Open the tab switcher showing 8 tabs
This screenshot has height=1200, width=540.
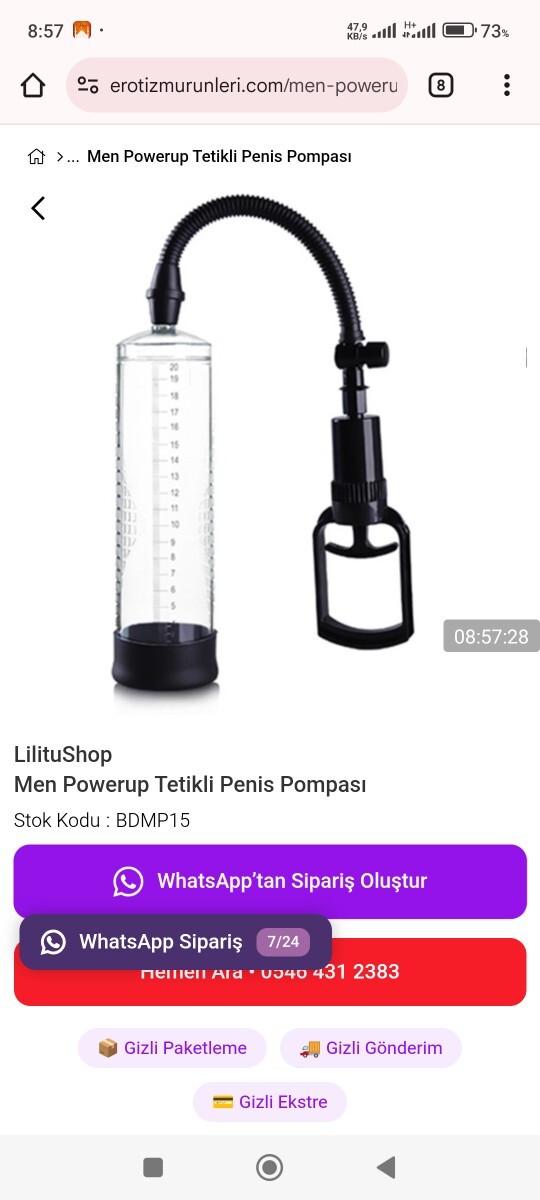pyautogui.click(x=440, y=85)
